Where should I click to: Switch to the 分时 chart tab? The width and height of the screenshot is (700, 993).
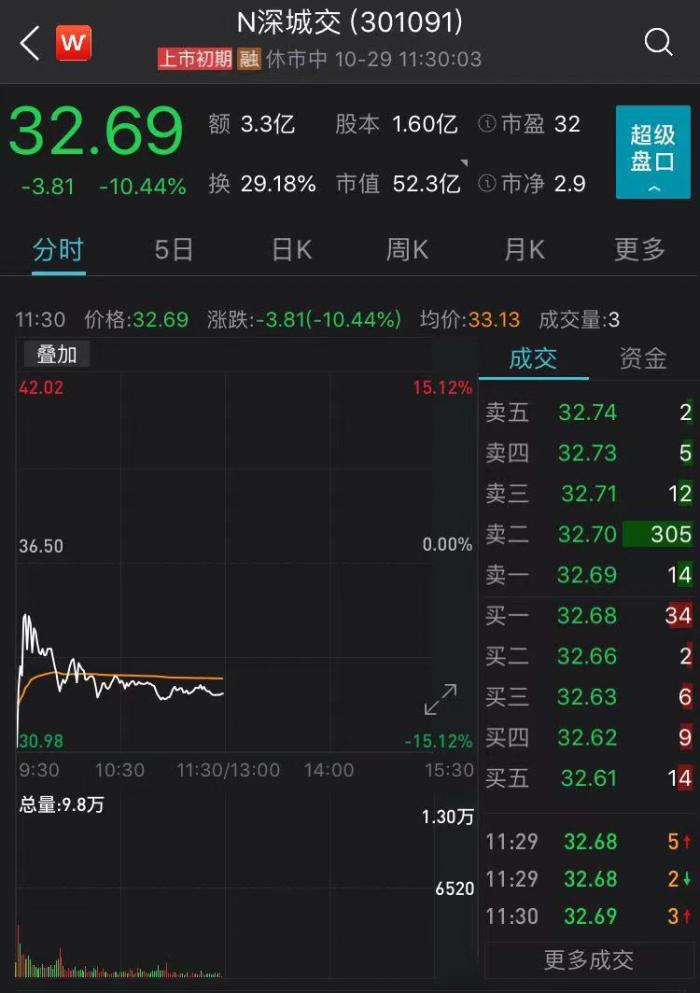point(58,249)
